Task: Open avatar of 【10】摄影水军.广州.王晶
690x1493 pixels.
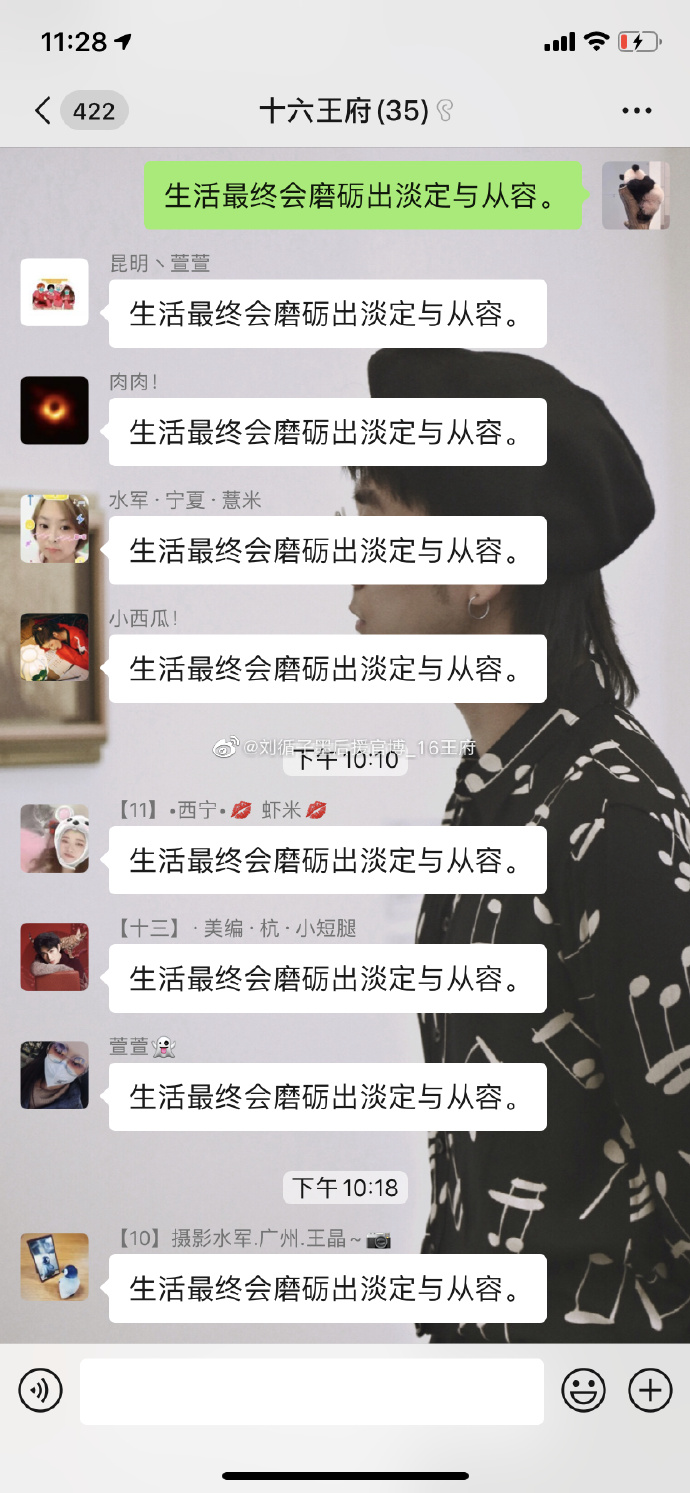Action: (x=55, y=1266)
